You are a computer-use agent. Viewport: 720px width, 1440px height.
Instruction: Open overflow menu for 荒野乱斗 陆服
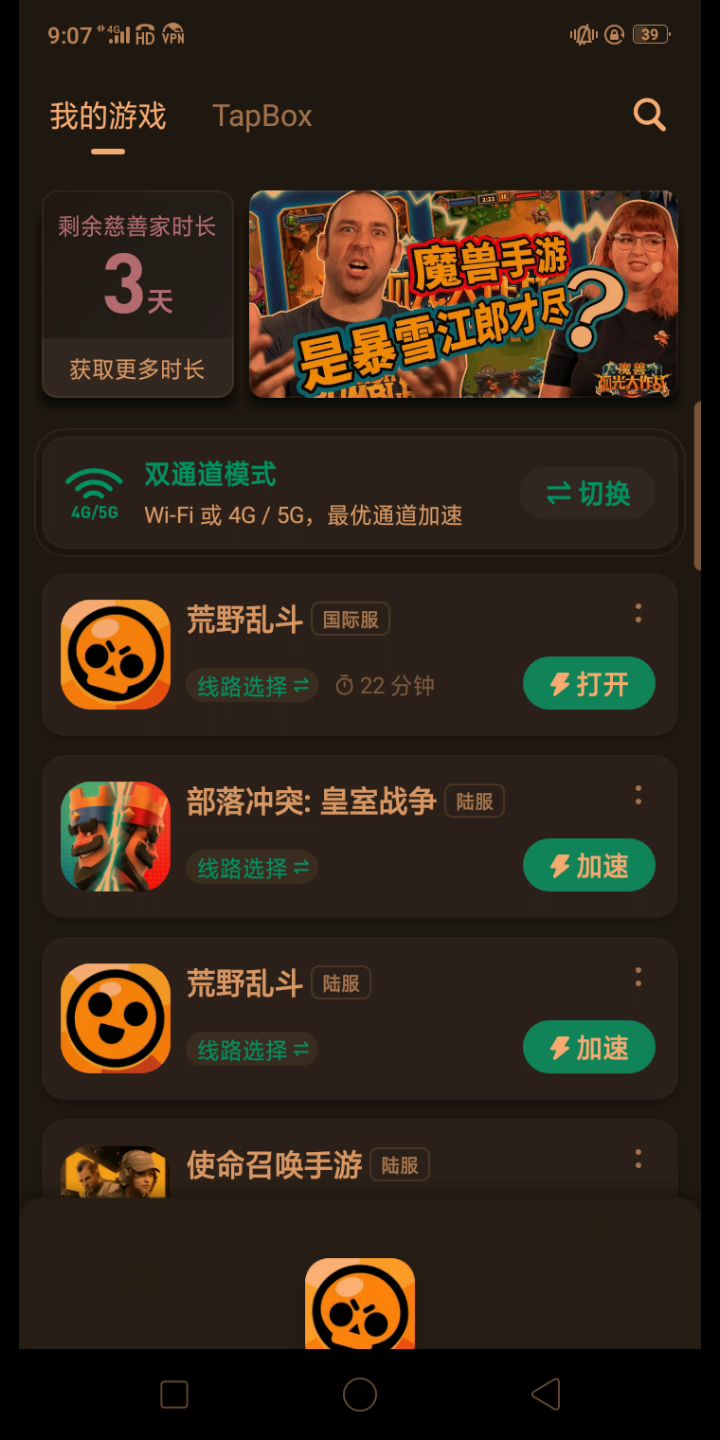(638, 978)
